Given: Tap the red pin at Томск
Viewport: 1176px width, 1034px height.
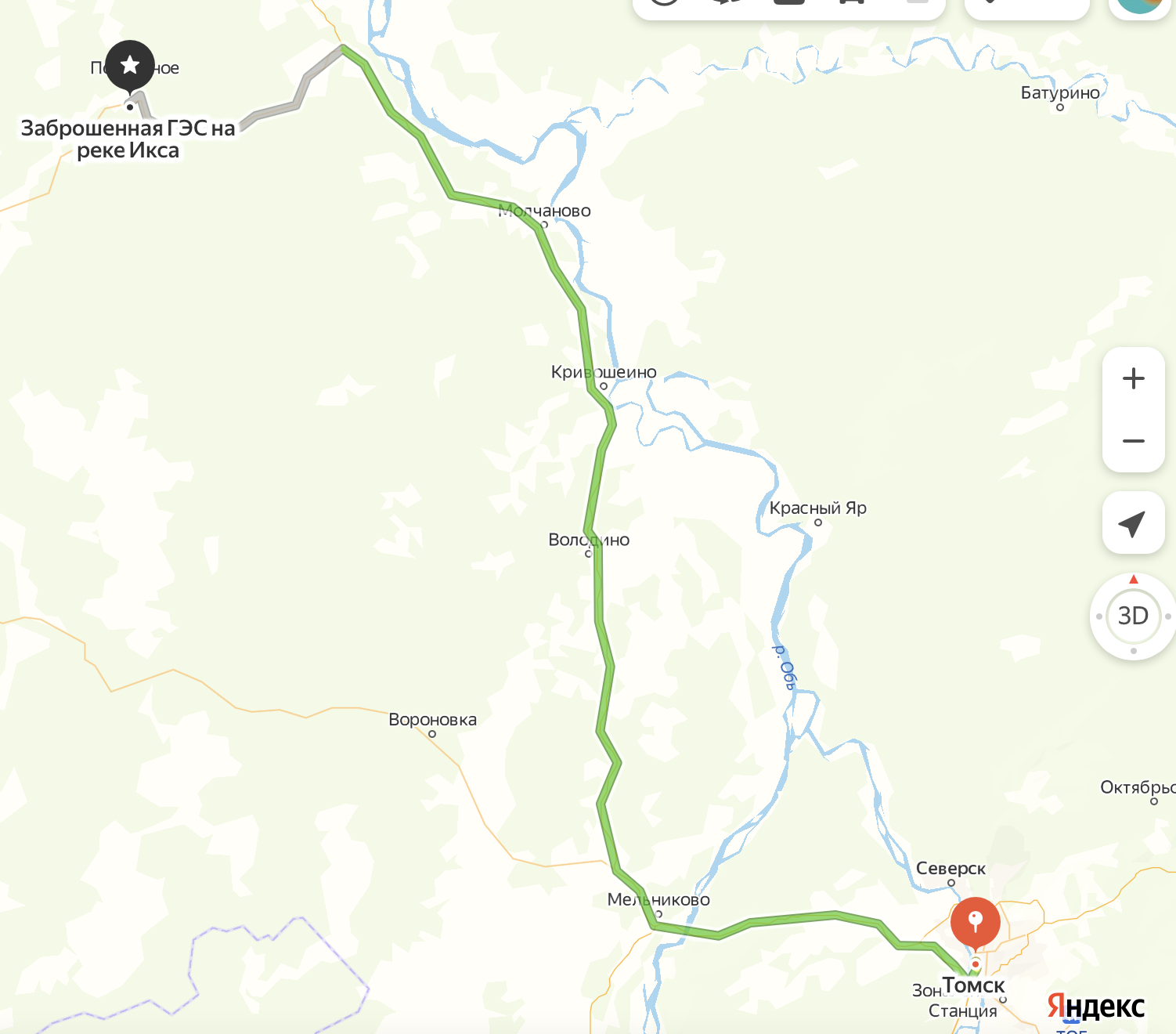Looking at the screenshot, I should click(975, 921).
